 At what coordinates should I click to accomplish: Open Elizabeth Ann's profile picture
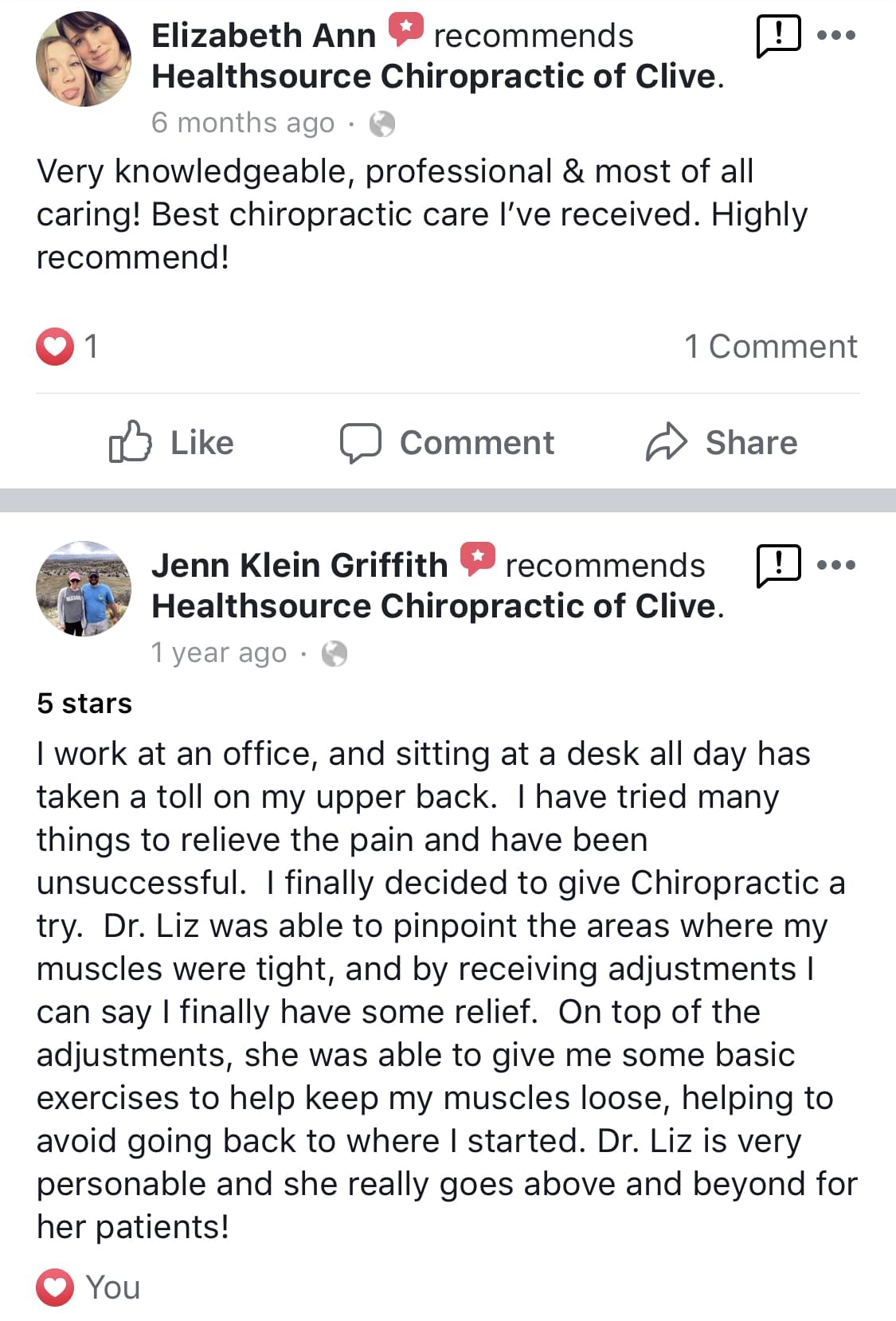pos(84,60)
